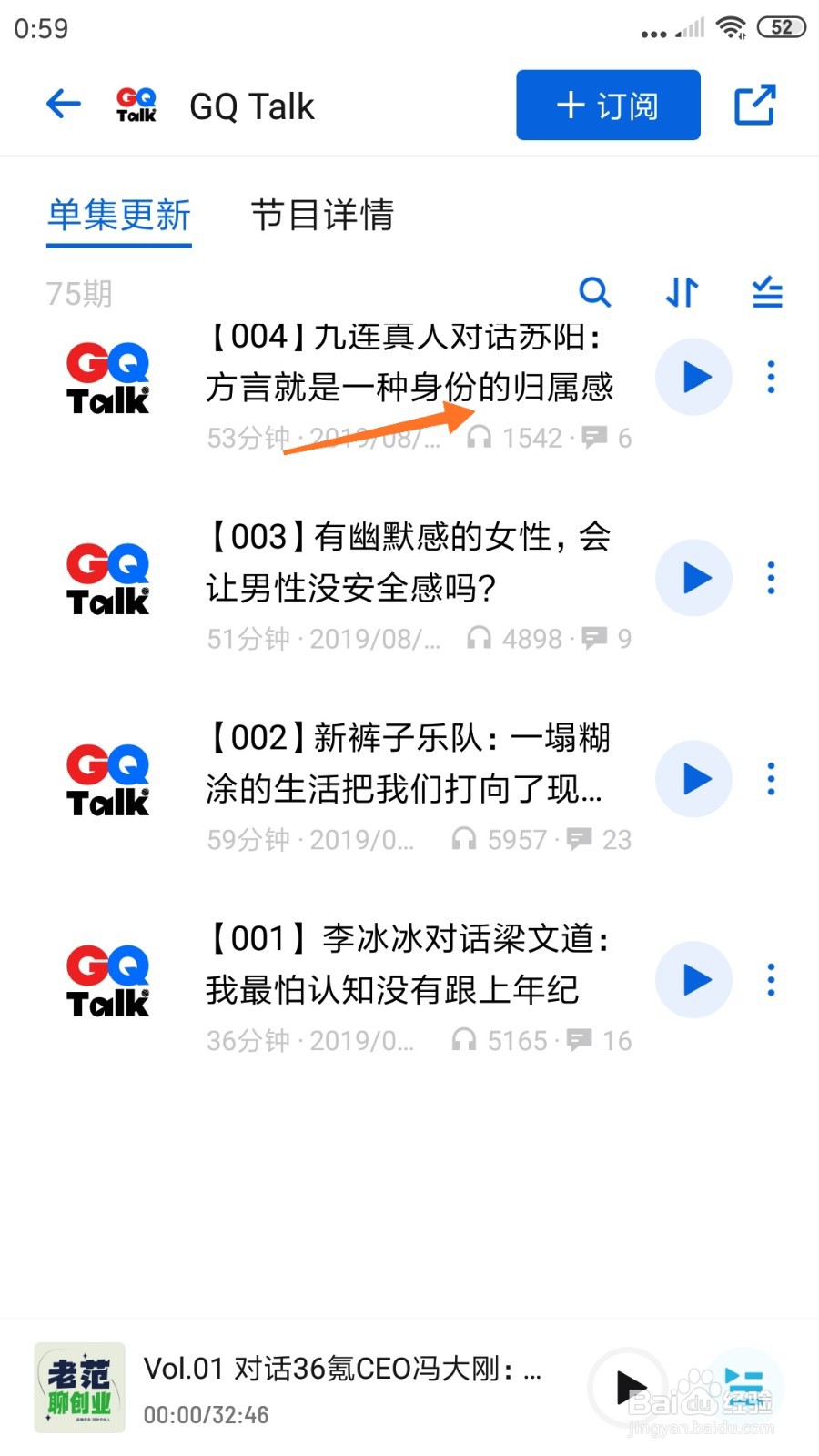Screen dimensions: 819x1456
Task: Go back using the top-left arrow
Action: point(64,105)
